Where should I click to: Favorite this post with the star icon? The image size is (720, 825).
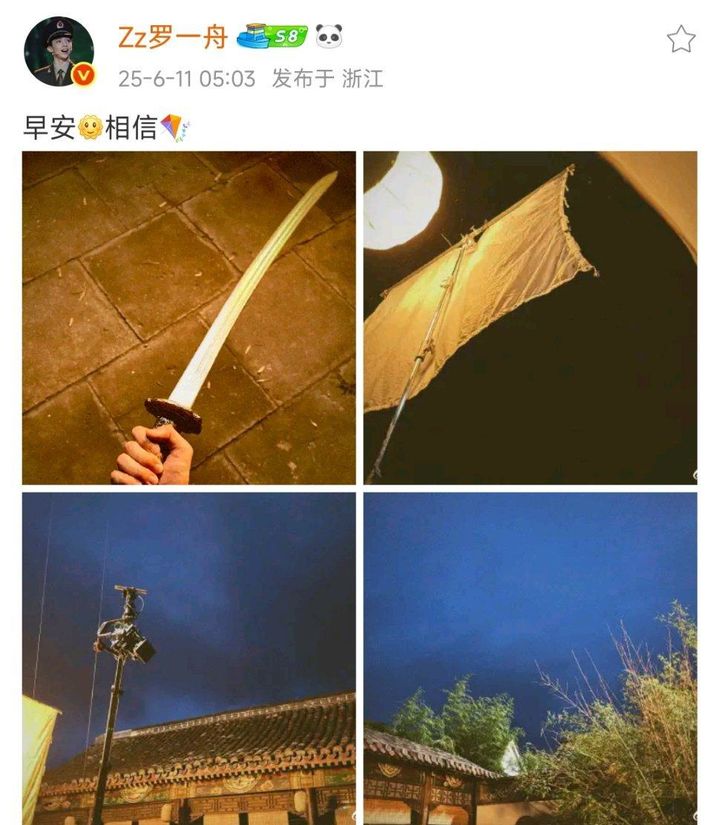click(680, 39)
